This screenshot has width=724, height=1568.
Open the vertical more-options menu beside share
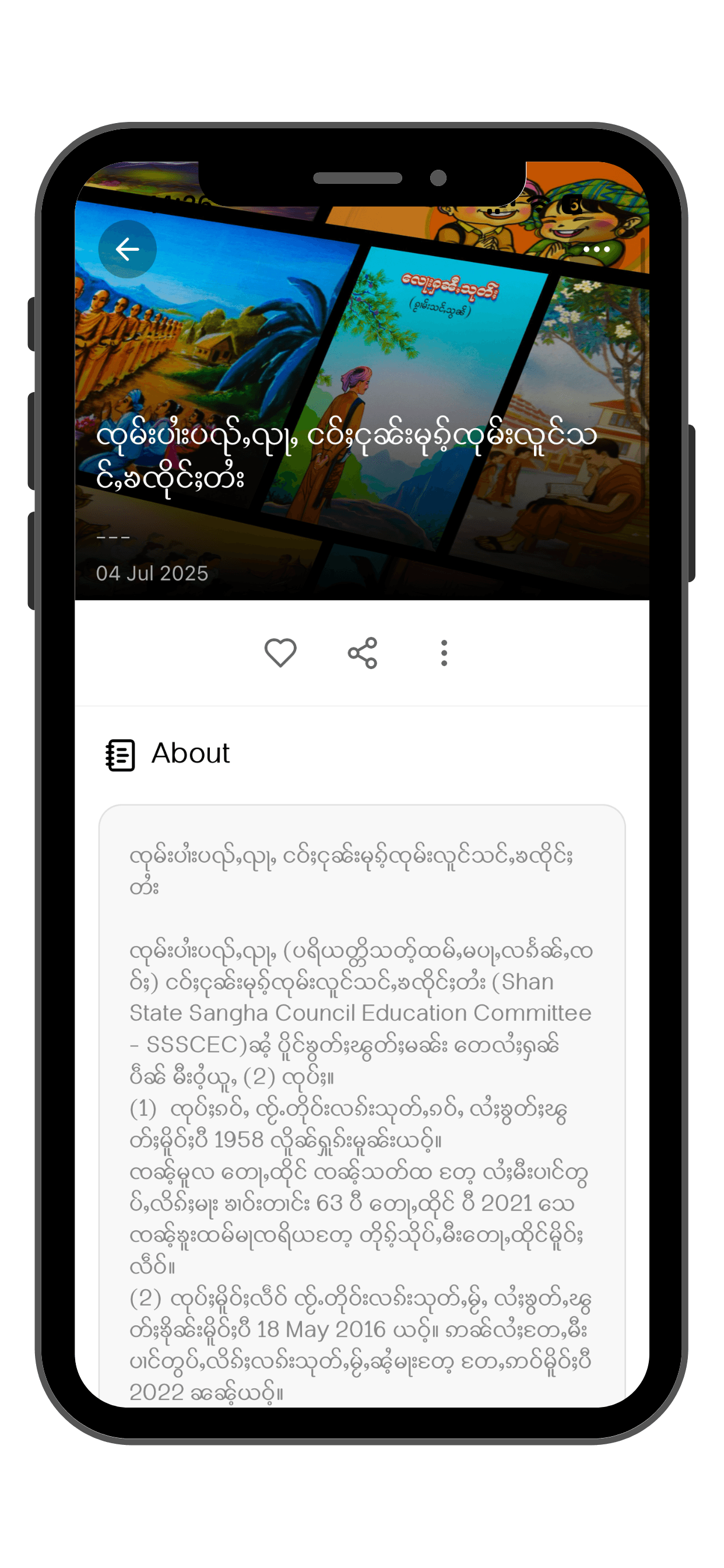coord(444,653)
